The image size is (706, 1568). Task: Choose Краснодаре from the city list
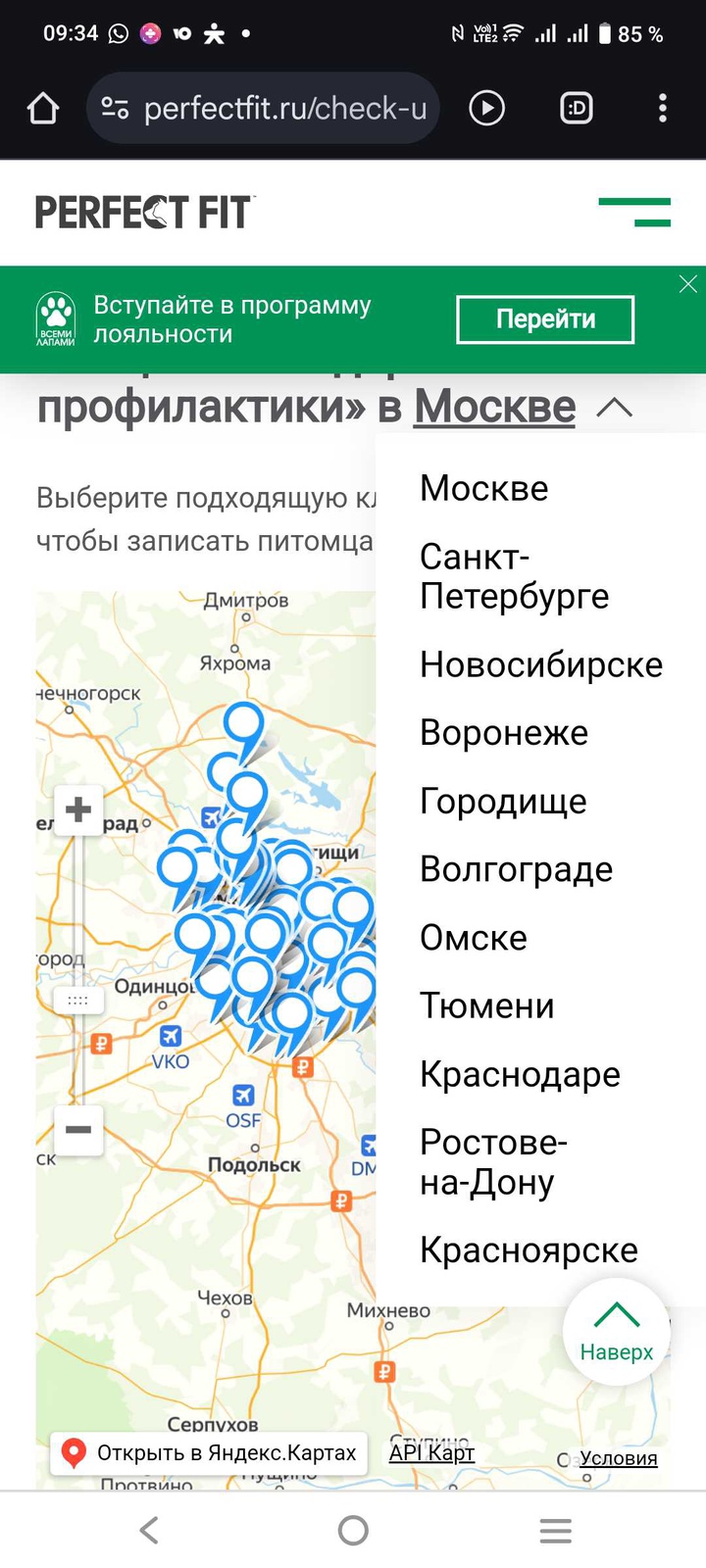click(x=521, y=1075)
